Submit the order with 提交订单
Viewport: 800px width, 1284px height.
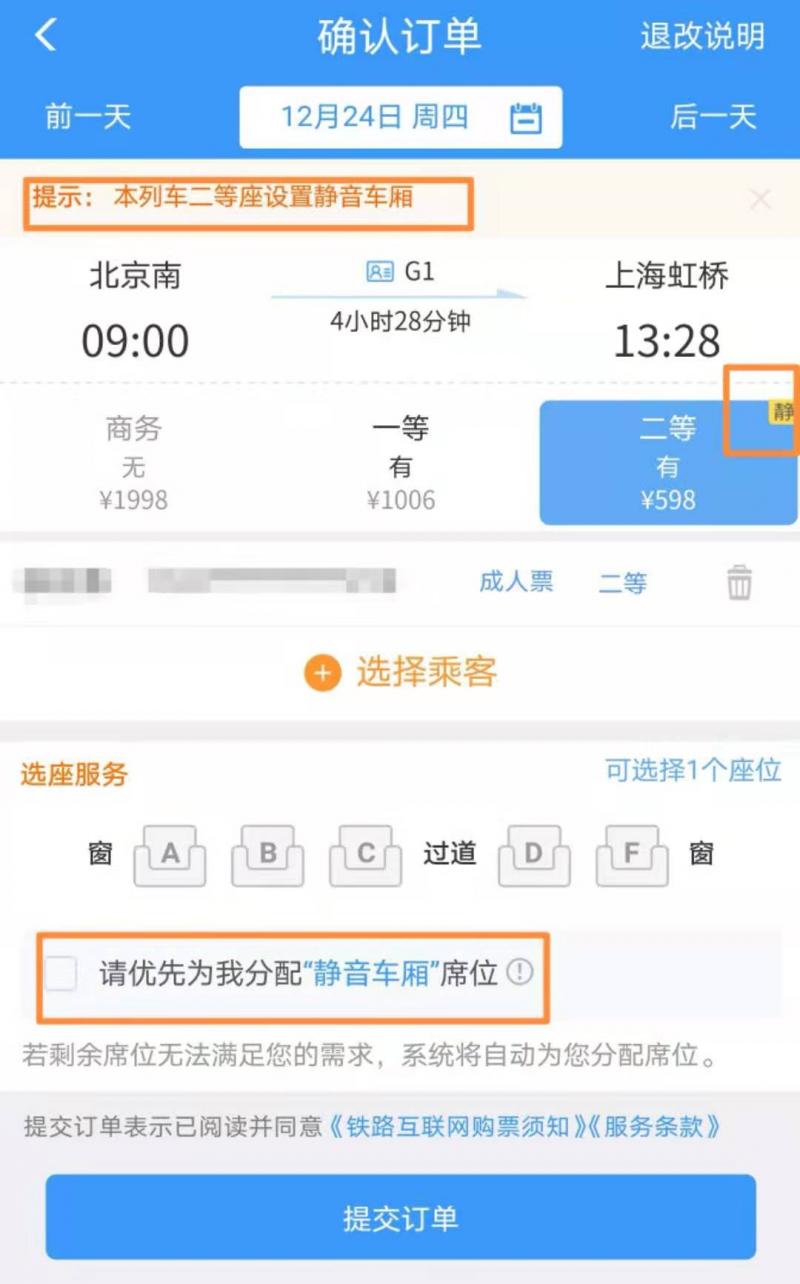pyautogui.click(x=400, y=1217)
